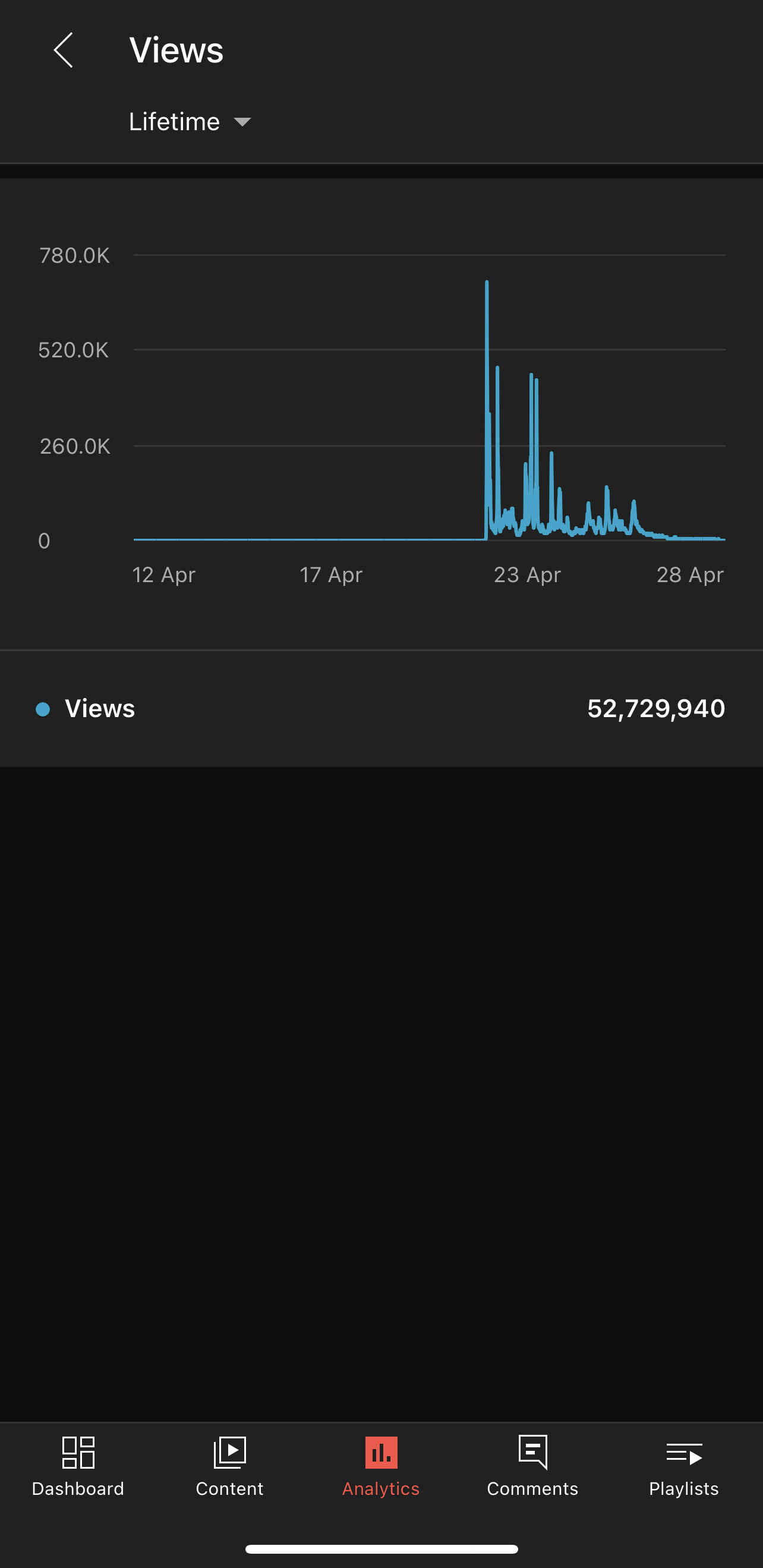Open the Playlists tab
Screen dimensions: 763x1568
[684, 1466]
